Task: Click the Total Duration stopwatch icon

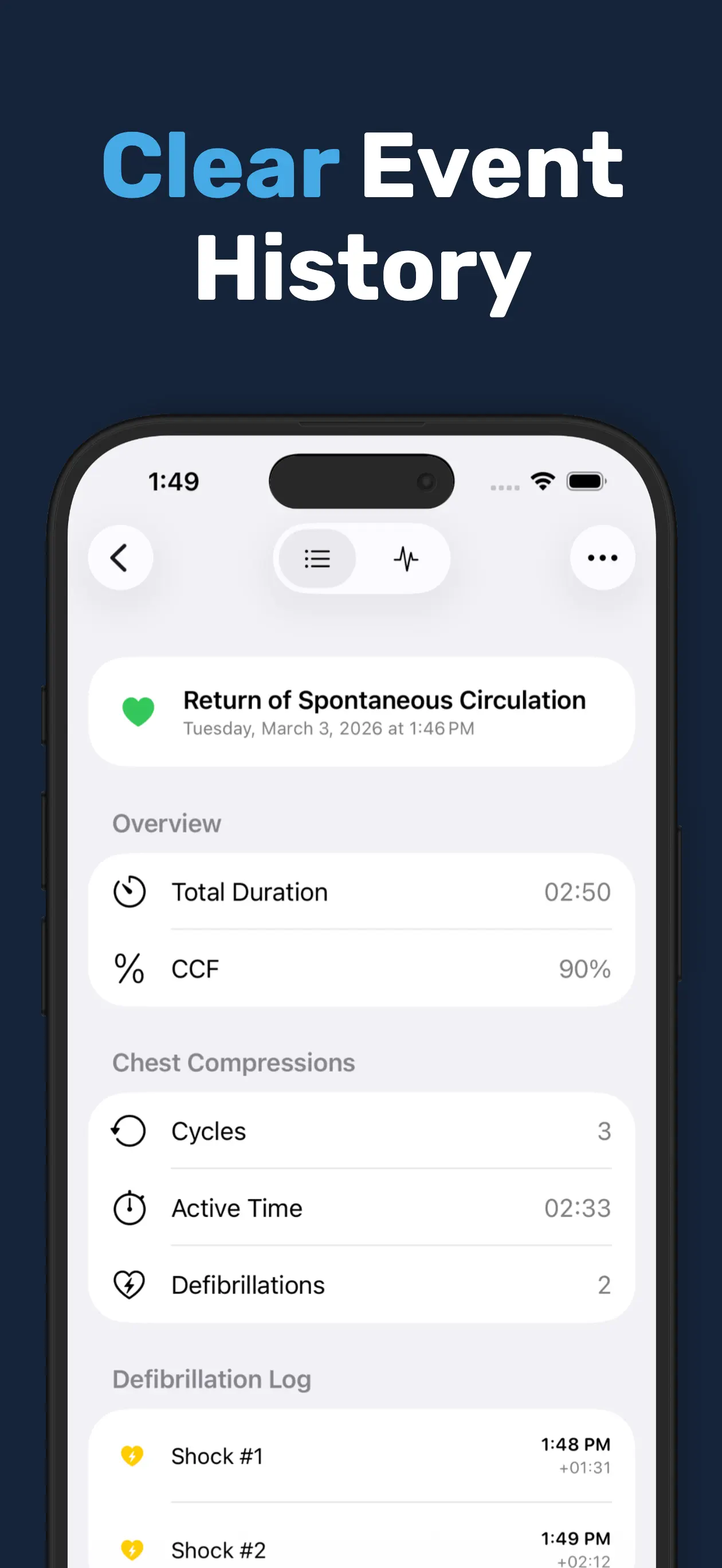Action: [x=129, y=891]
